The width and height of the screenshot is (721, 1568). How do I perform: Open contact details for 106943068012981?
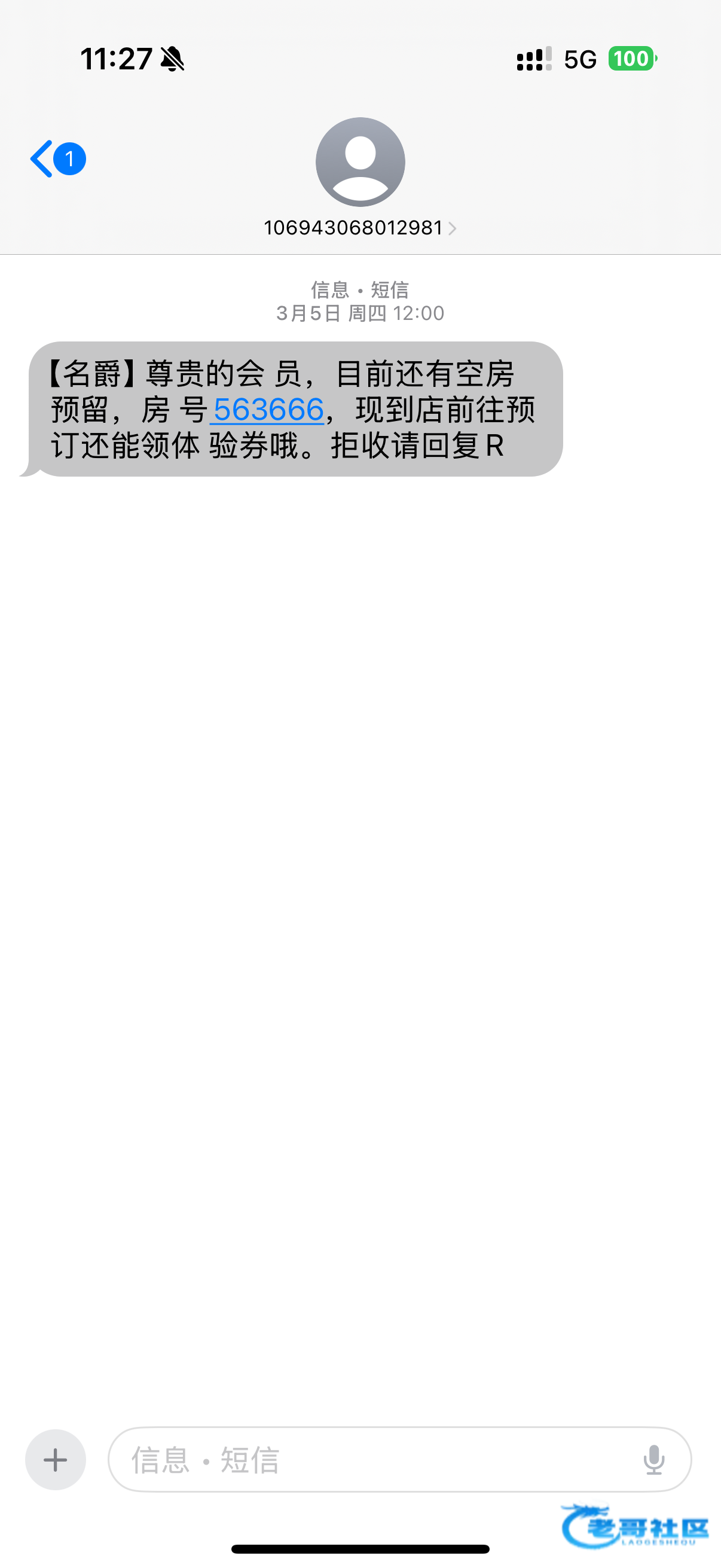tap(359, 228)
